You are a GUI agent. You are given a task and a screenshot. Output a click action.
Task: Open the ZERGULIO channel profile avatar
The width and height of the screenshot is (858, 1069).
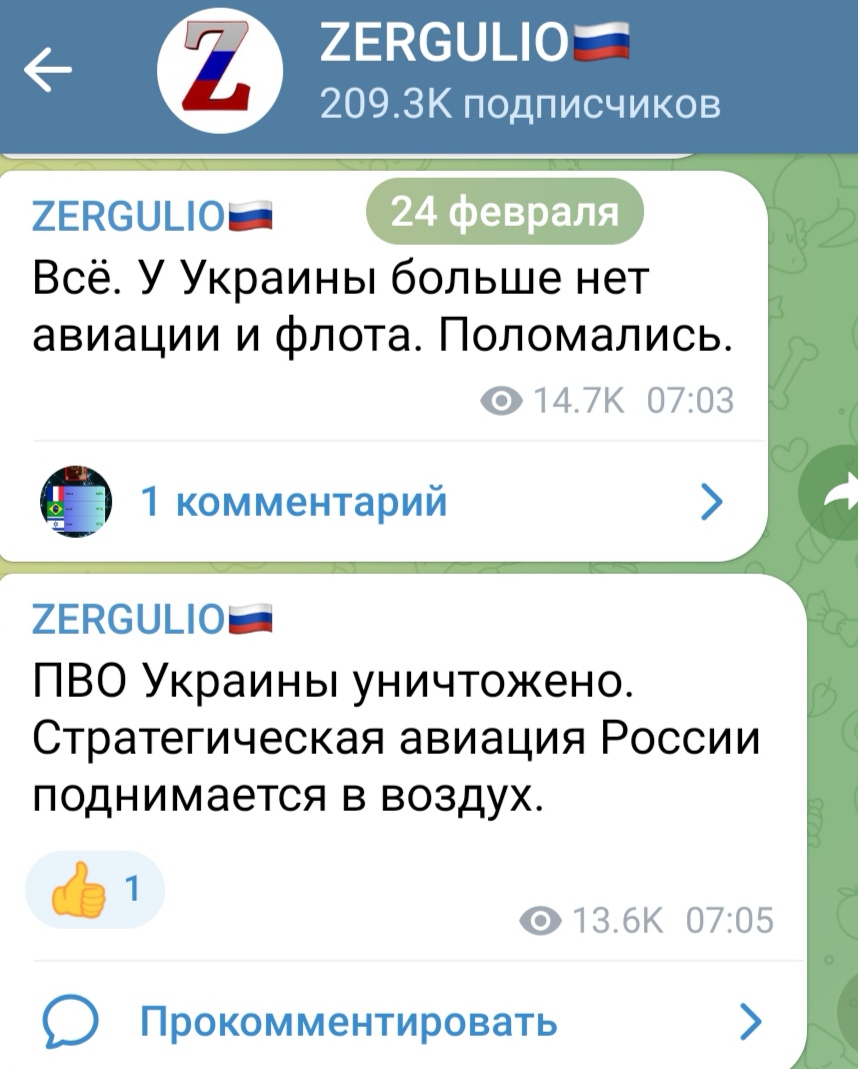pos(219,71)
